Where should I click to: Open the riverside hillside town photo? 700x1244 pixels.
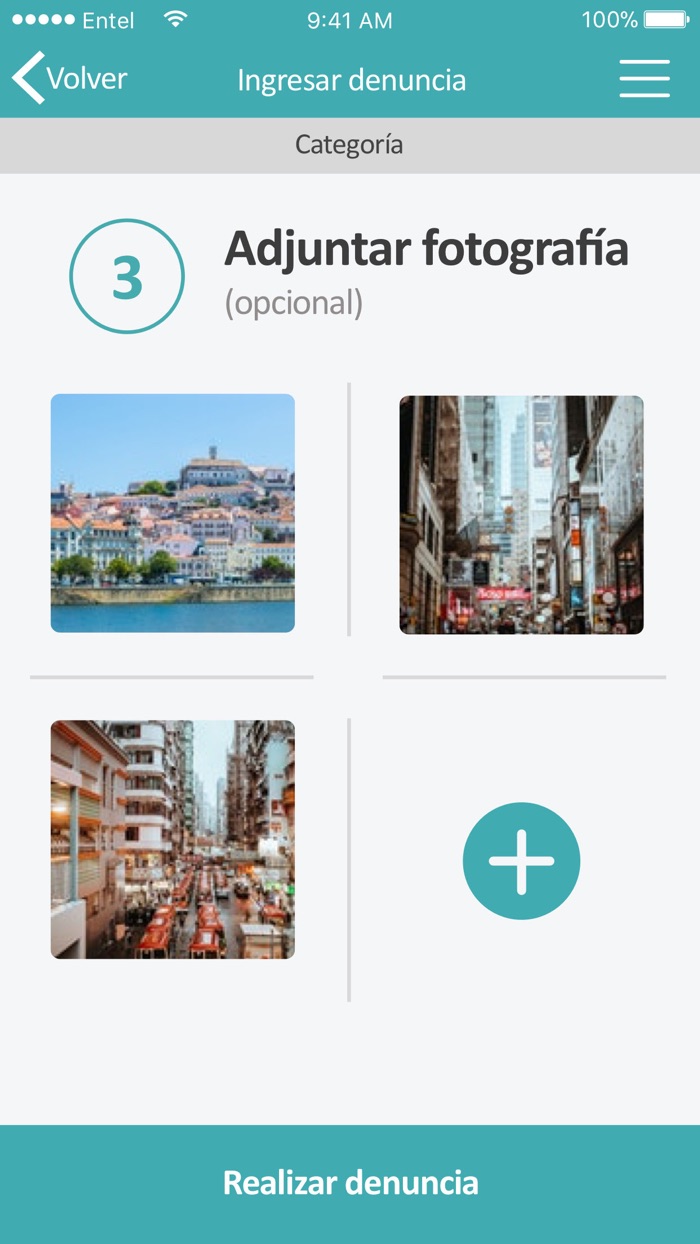click(x=173, y=513)
